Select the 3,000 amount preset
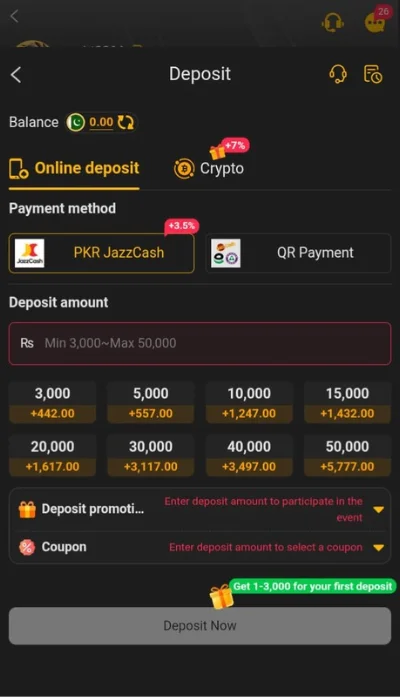Image resolution: width=400 pixels, height=700 pixels. click(x=53, y=402)
